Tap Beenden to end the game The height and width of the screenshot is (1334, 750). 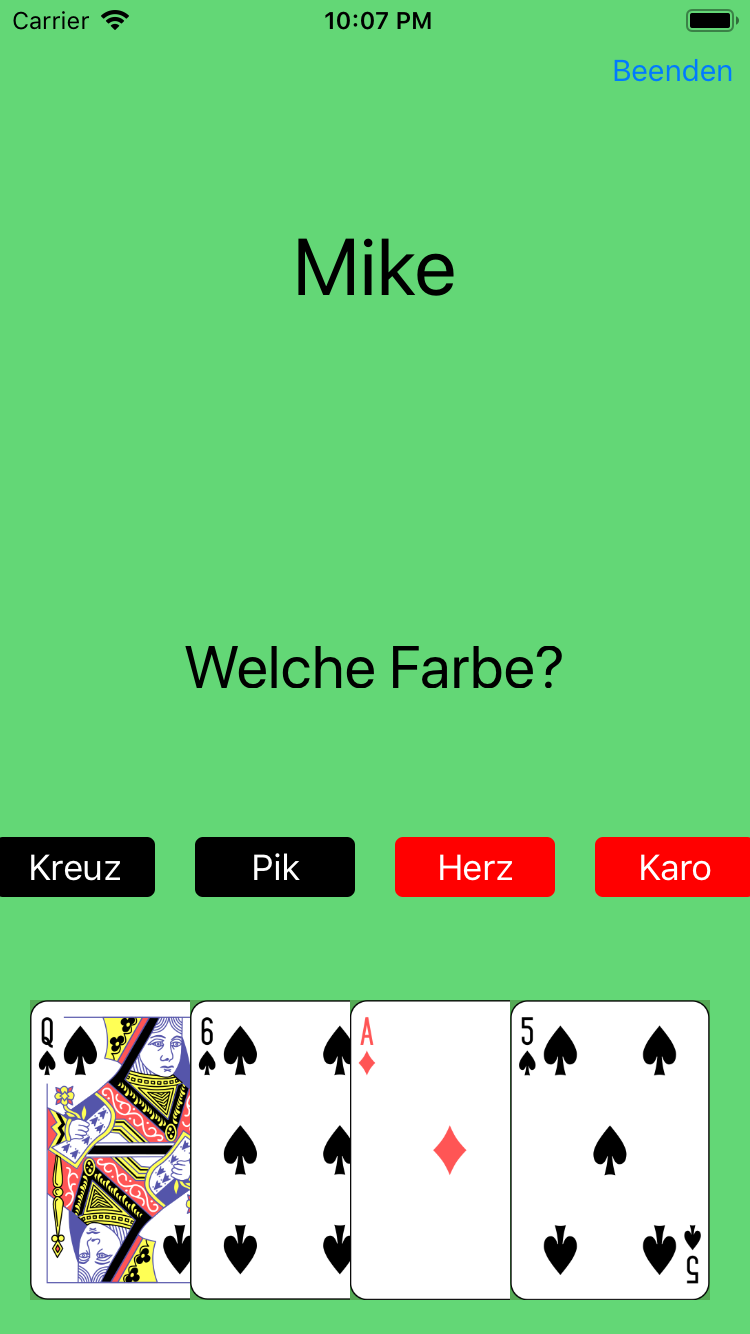pyautogui.click(x=672, y=71)
